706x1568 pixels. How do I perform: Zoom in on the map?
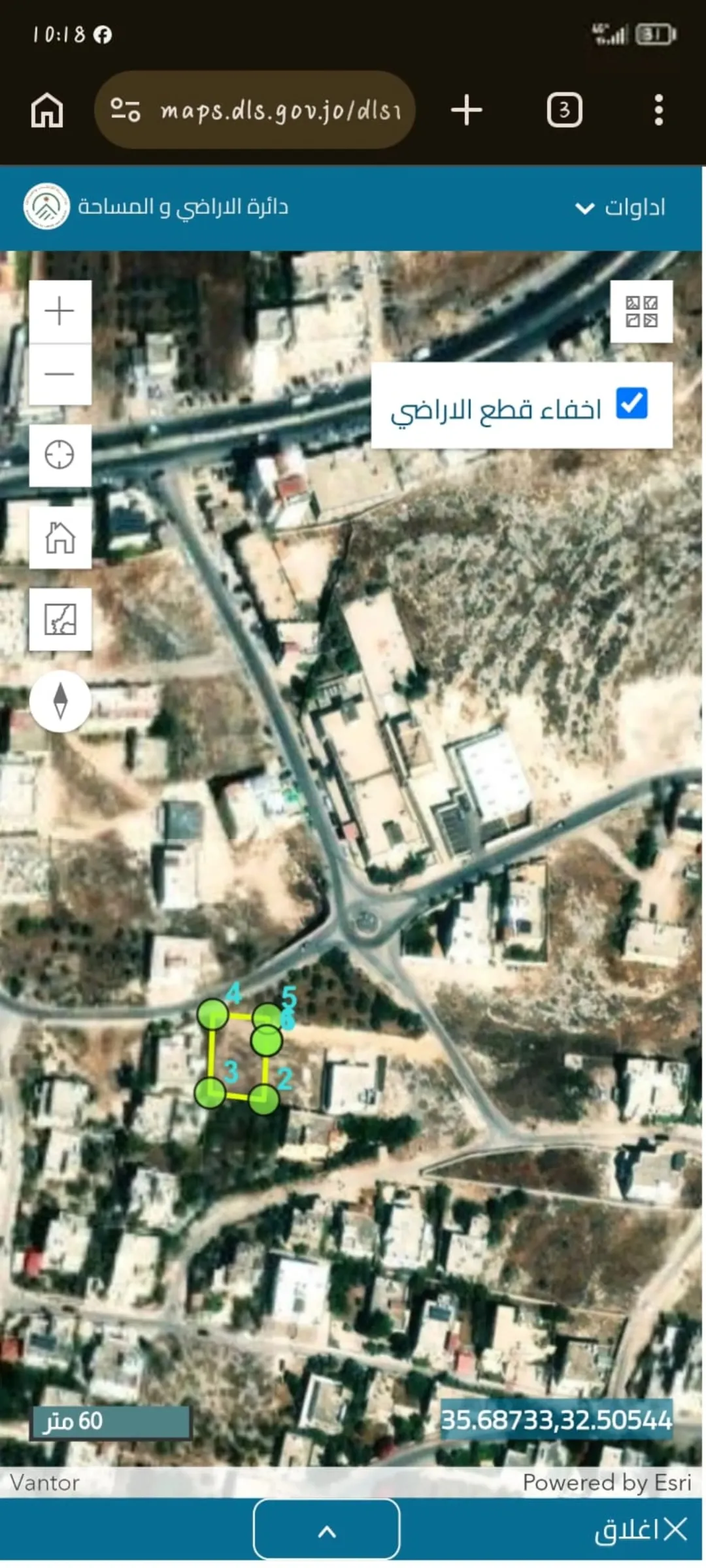click(59, 312)
